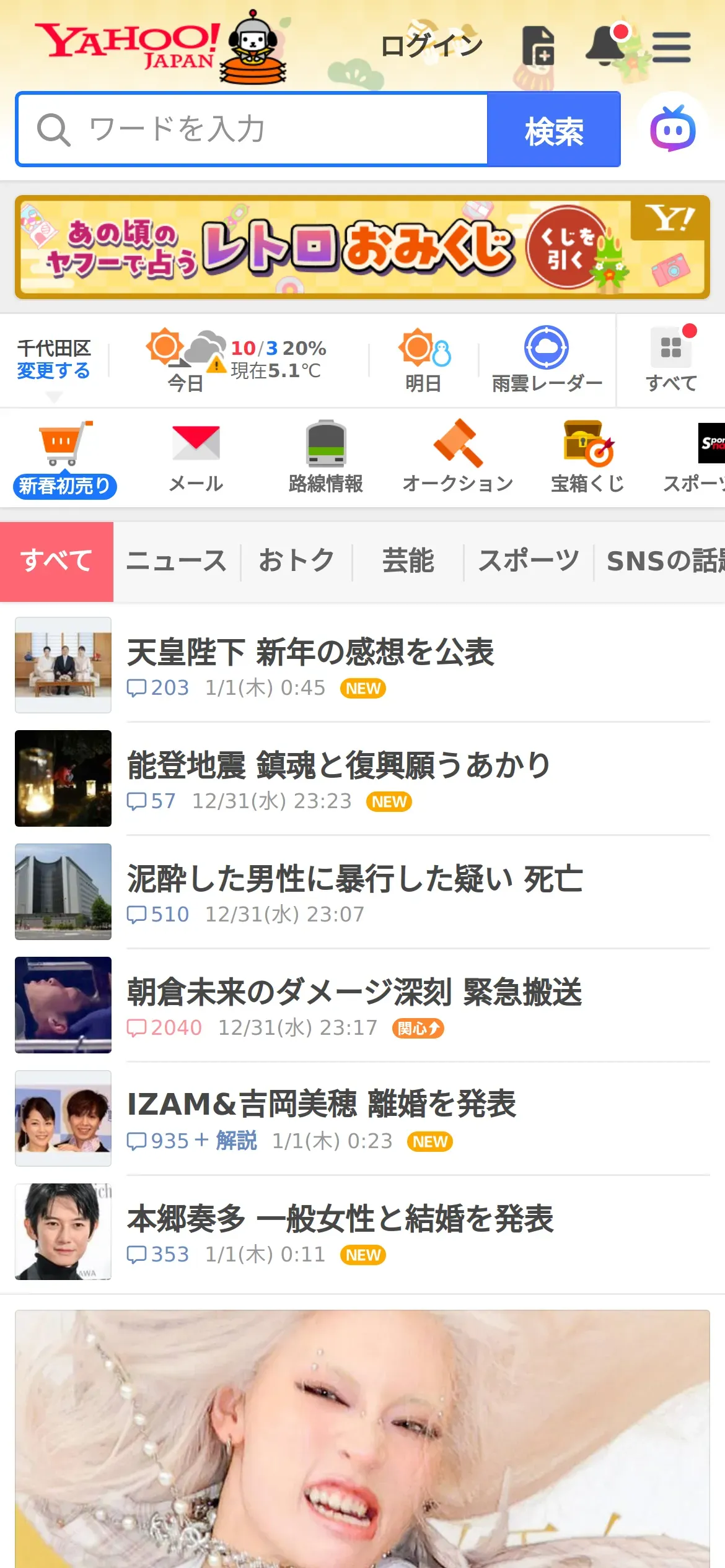Open 能登地震 鎮魂と復興願うあかり story

point(338,765)
